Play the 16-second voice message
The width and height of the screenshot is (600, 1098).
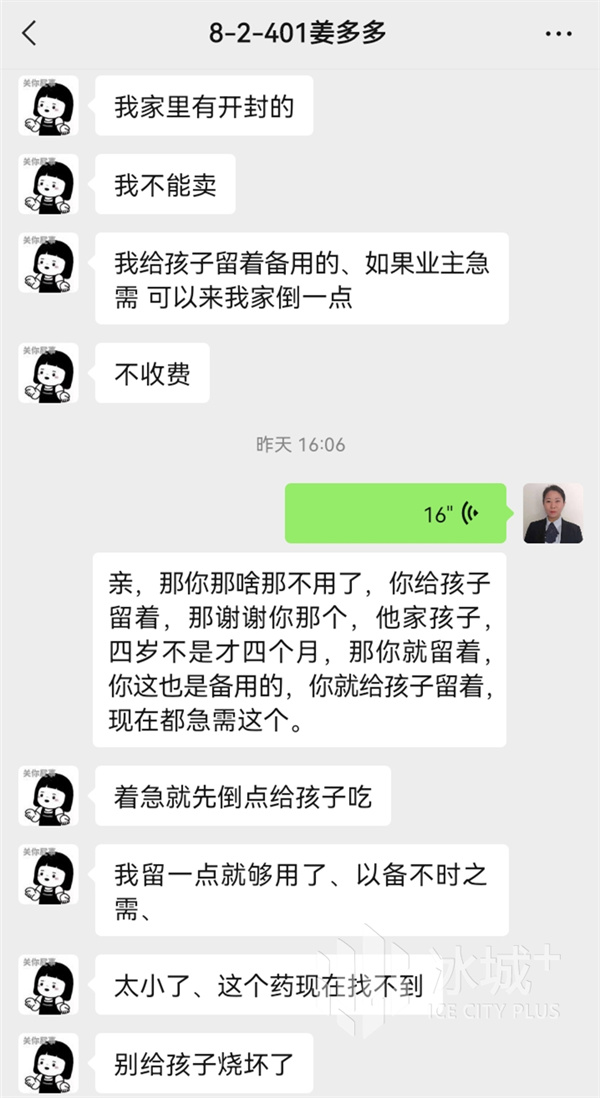pos(396,514)
